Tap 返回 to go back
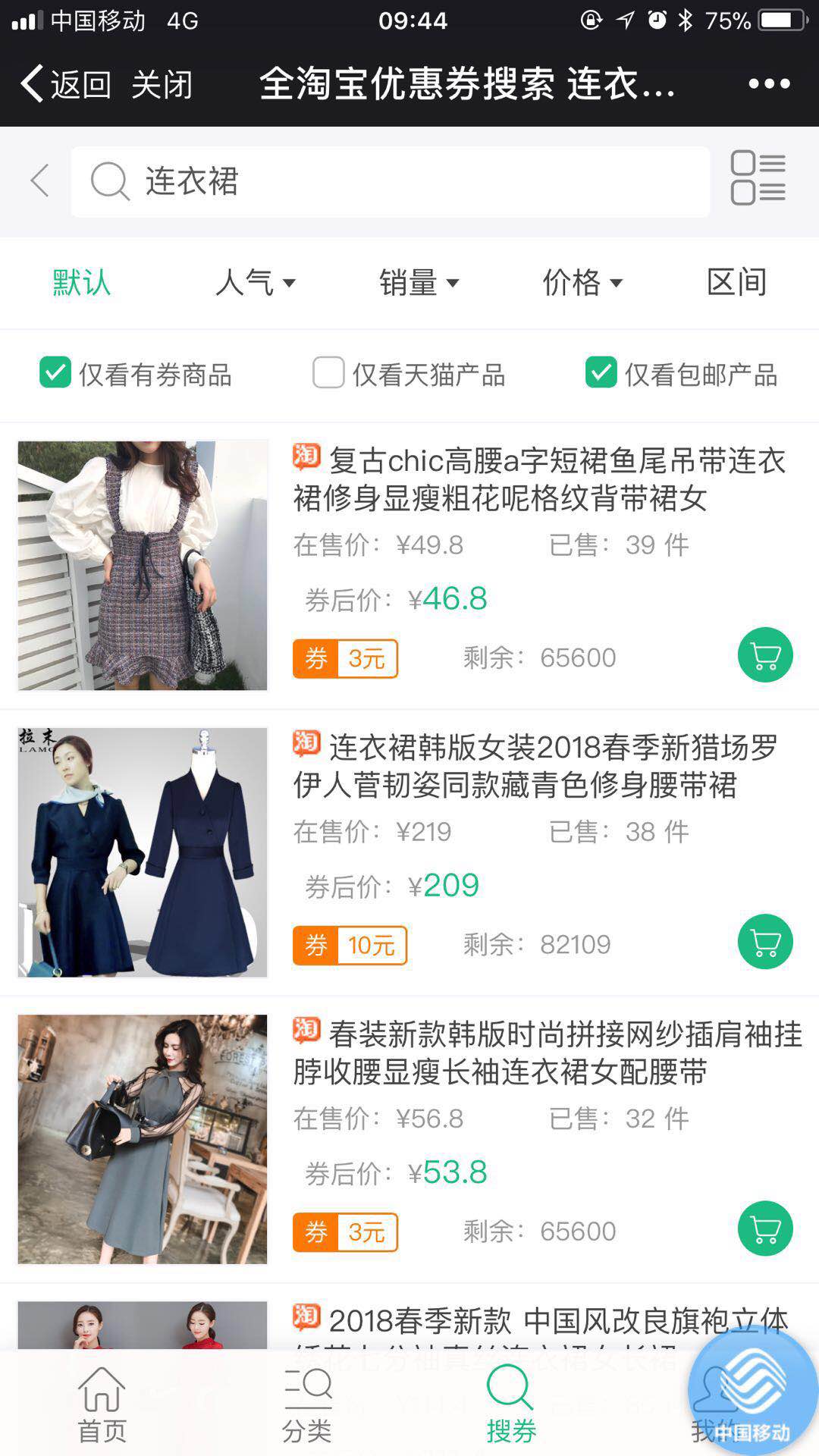The height and width of the screenshot is (1456, 819). (66, 84)
